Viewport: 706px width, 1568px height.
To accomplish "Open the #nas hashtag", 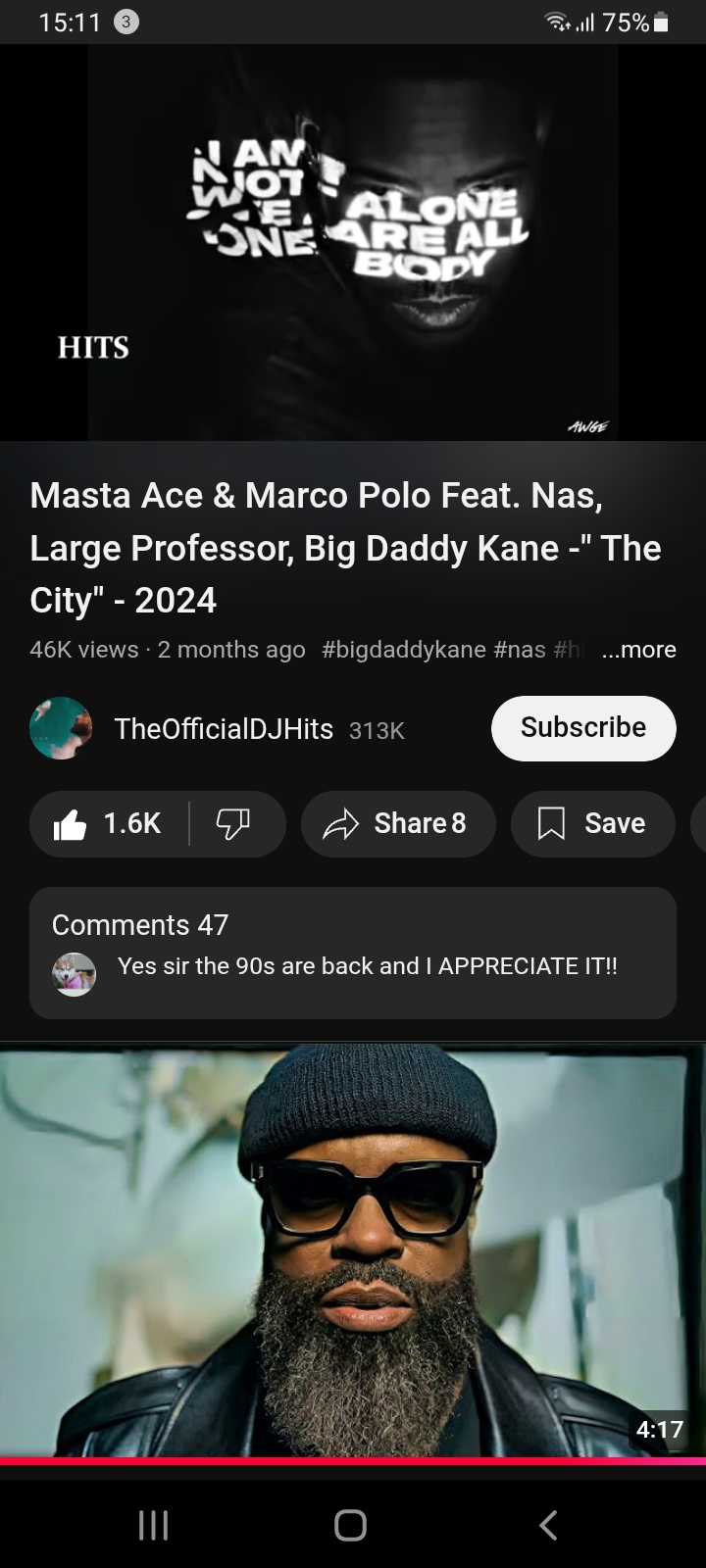I will (519, 650).
